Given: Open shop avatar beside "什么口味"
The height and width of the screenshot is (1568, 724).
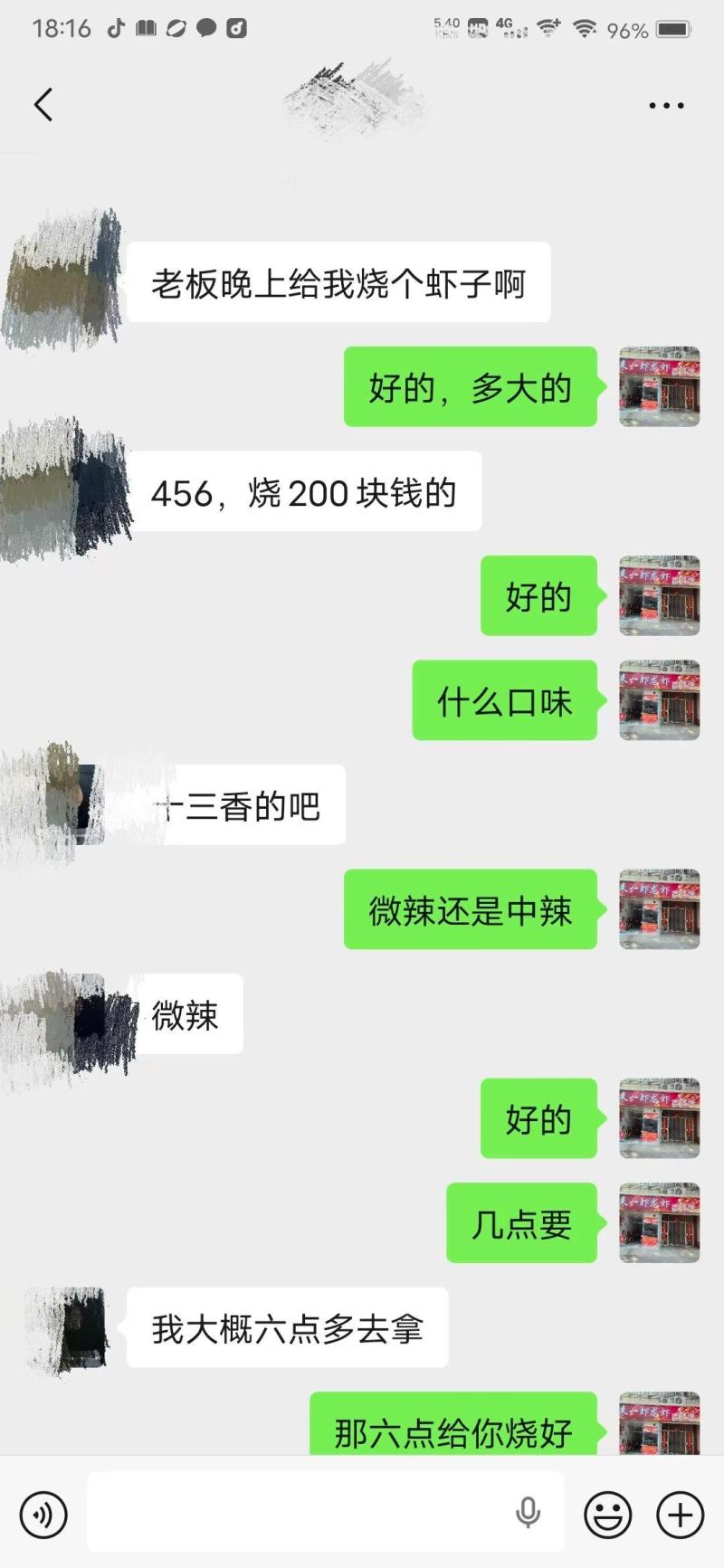Looking at the screenshot, I should pyautogui.click(x=659, y=700).
